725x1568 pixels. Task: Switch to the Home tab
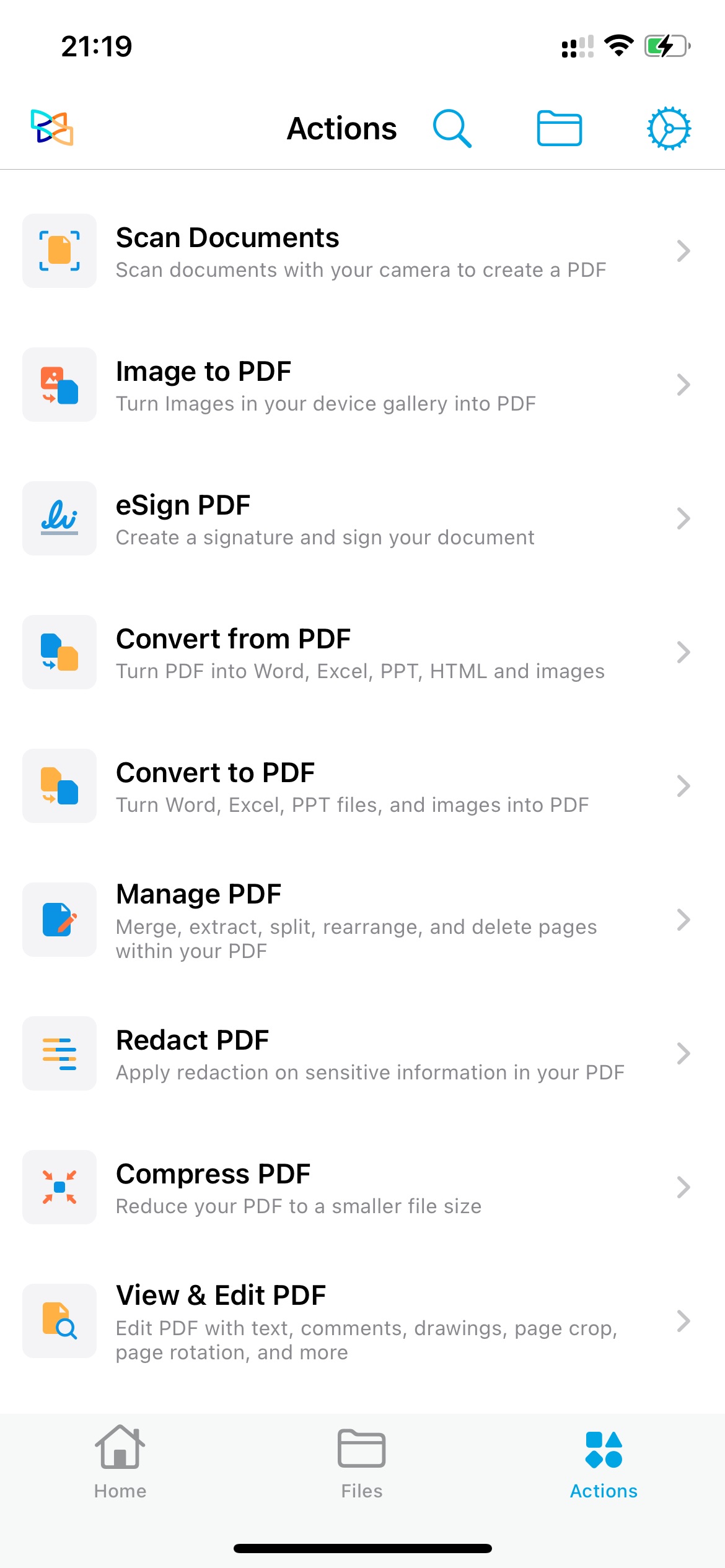point(120,1463)
